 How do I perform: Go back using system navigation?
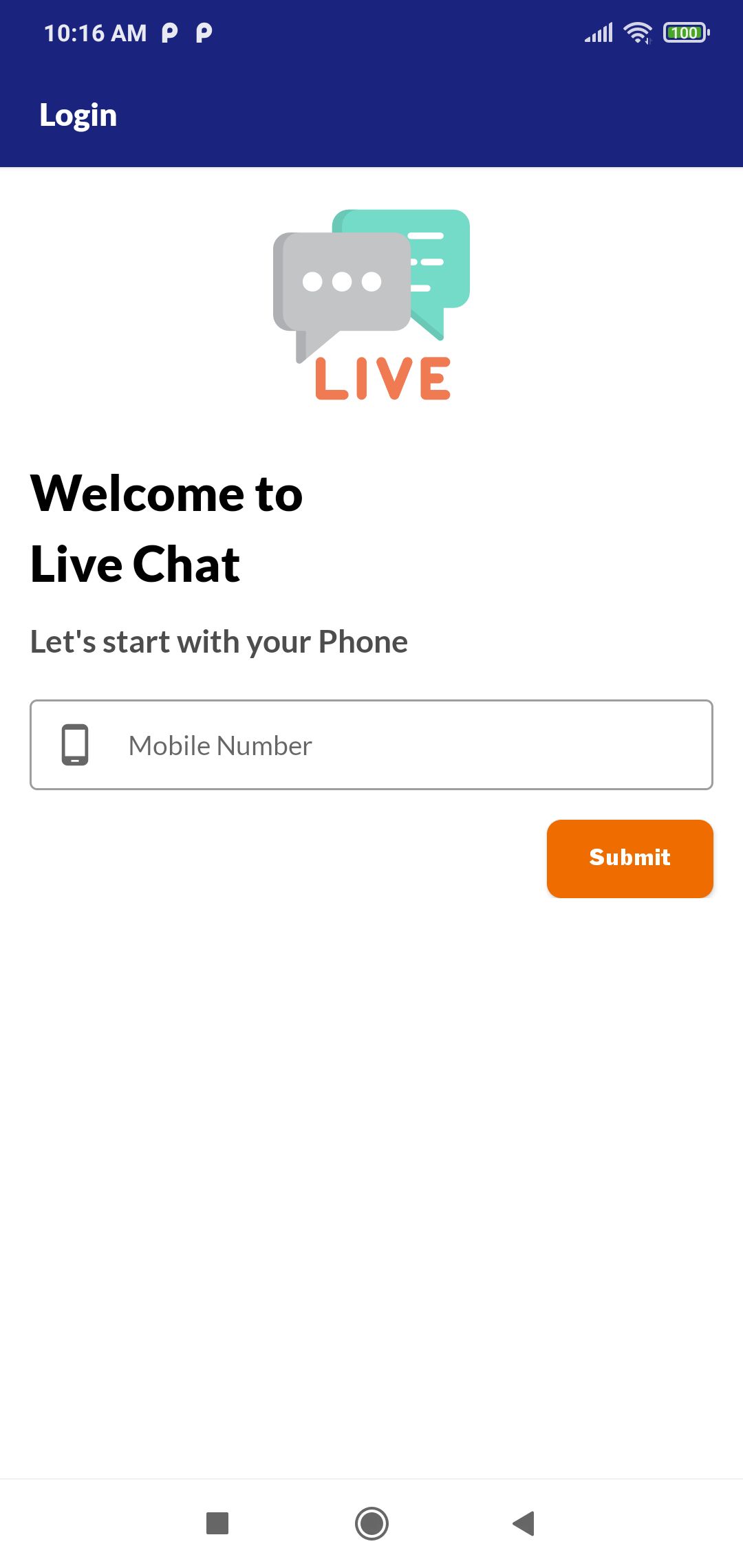[x=524, y=1523]
